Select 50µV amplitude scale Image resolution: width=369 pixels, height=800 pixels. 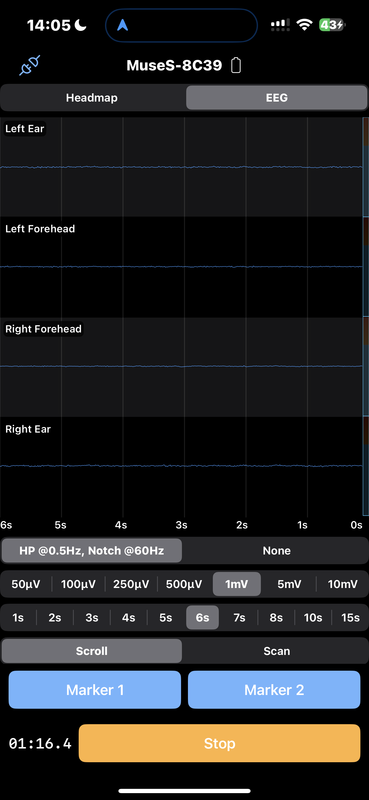(26, 584)
